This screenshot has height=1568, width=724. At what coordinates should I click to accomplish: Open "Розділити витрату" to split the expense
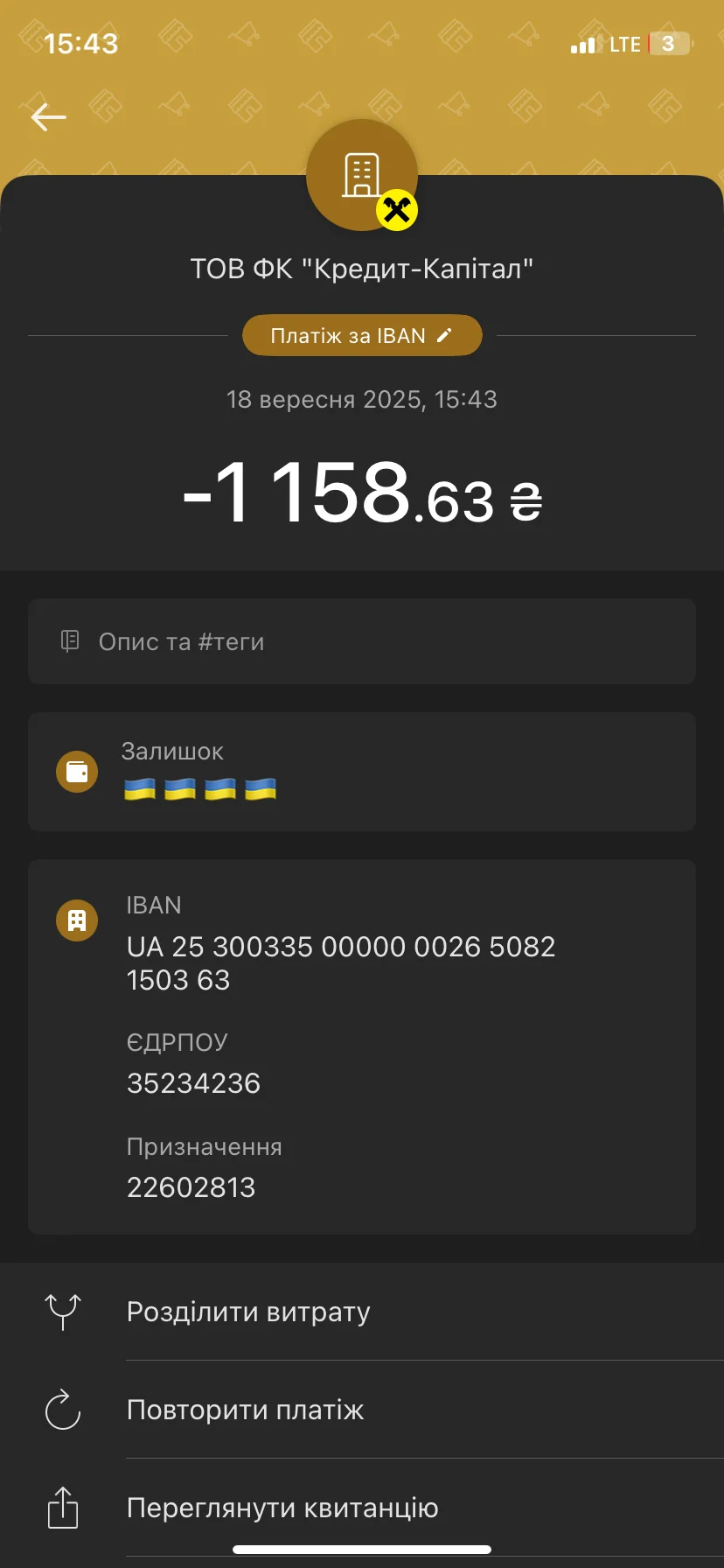(x=248, y=1312)
